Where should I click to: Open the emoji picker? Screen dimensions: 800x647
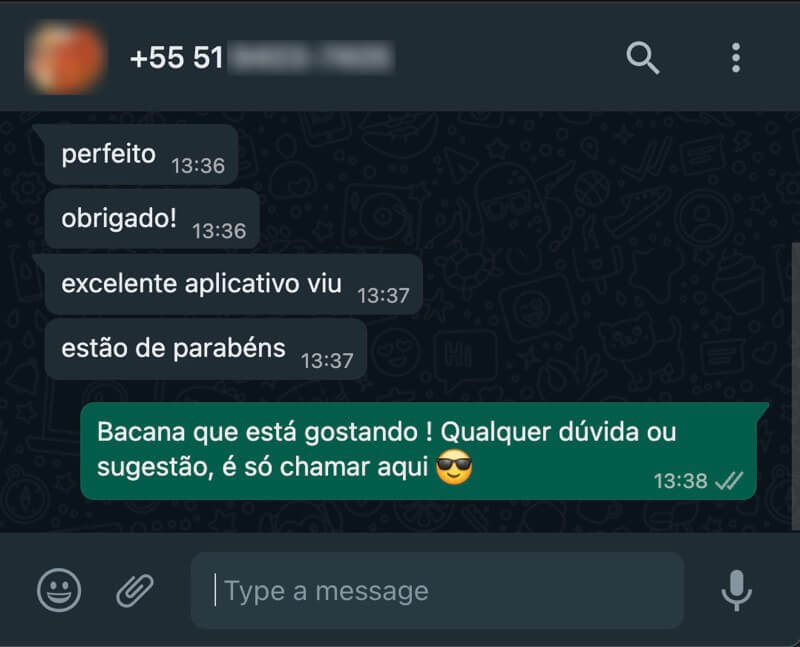(59, 590)
